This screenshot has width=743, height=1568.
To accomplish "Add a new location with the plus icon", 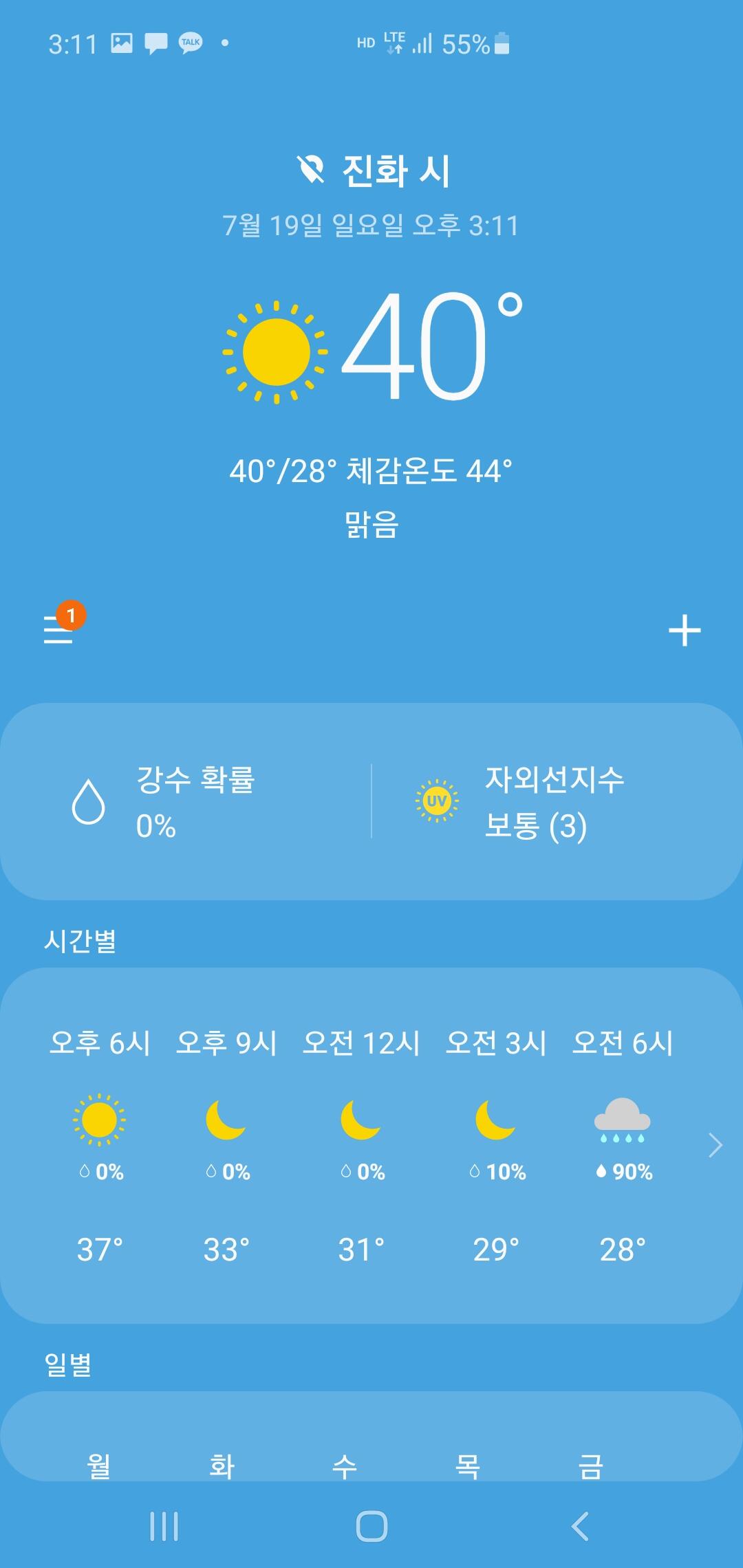I will coord(685,631).
